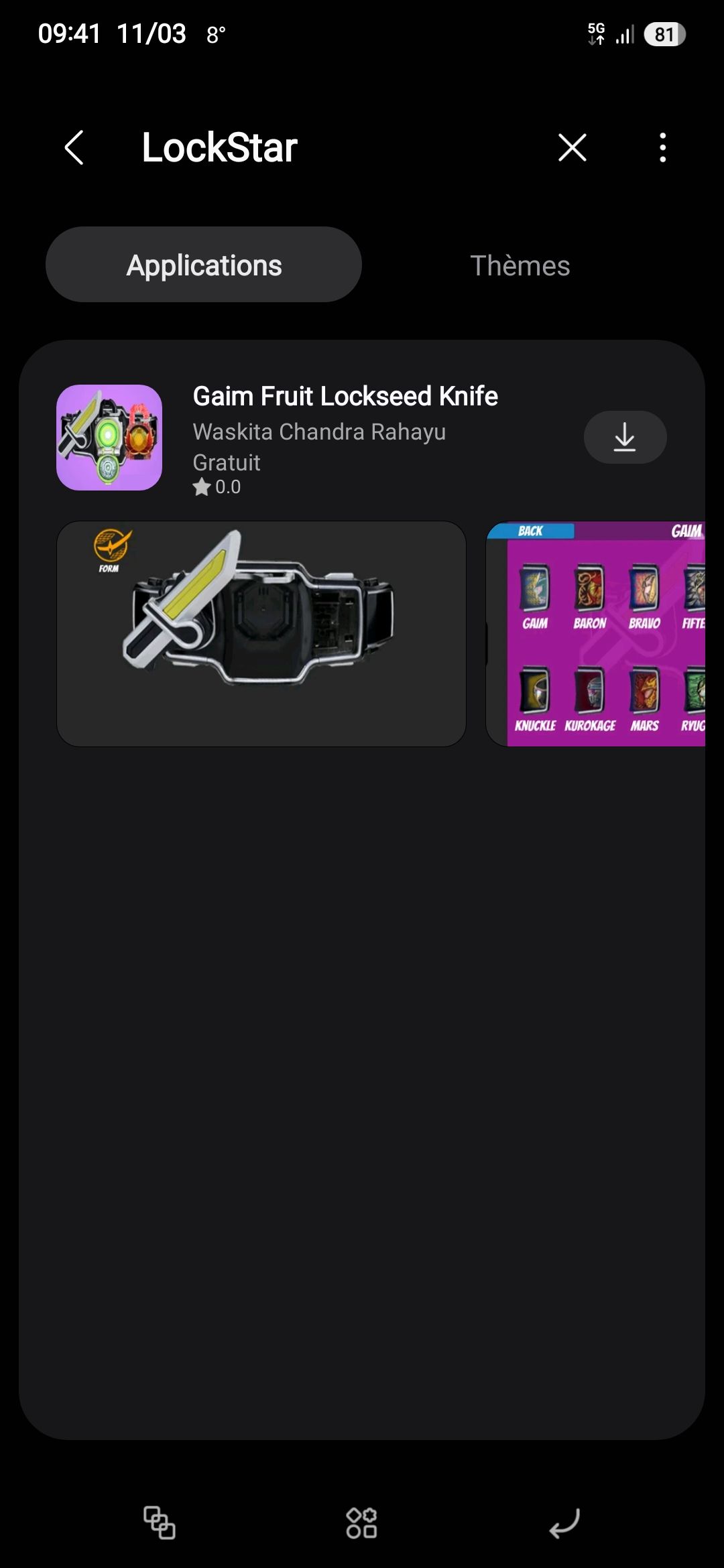Show recent apps from navigation bar

(x=160, y=1522)
